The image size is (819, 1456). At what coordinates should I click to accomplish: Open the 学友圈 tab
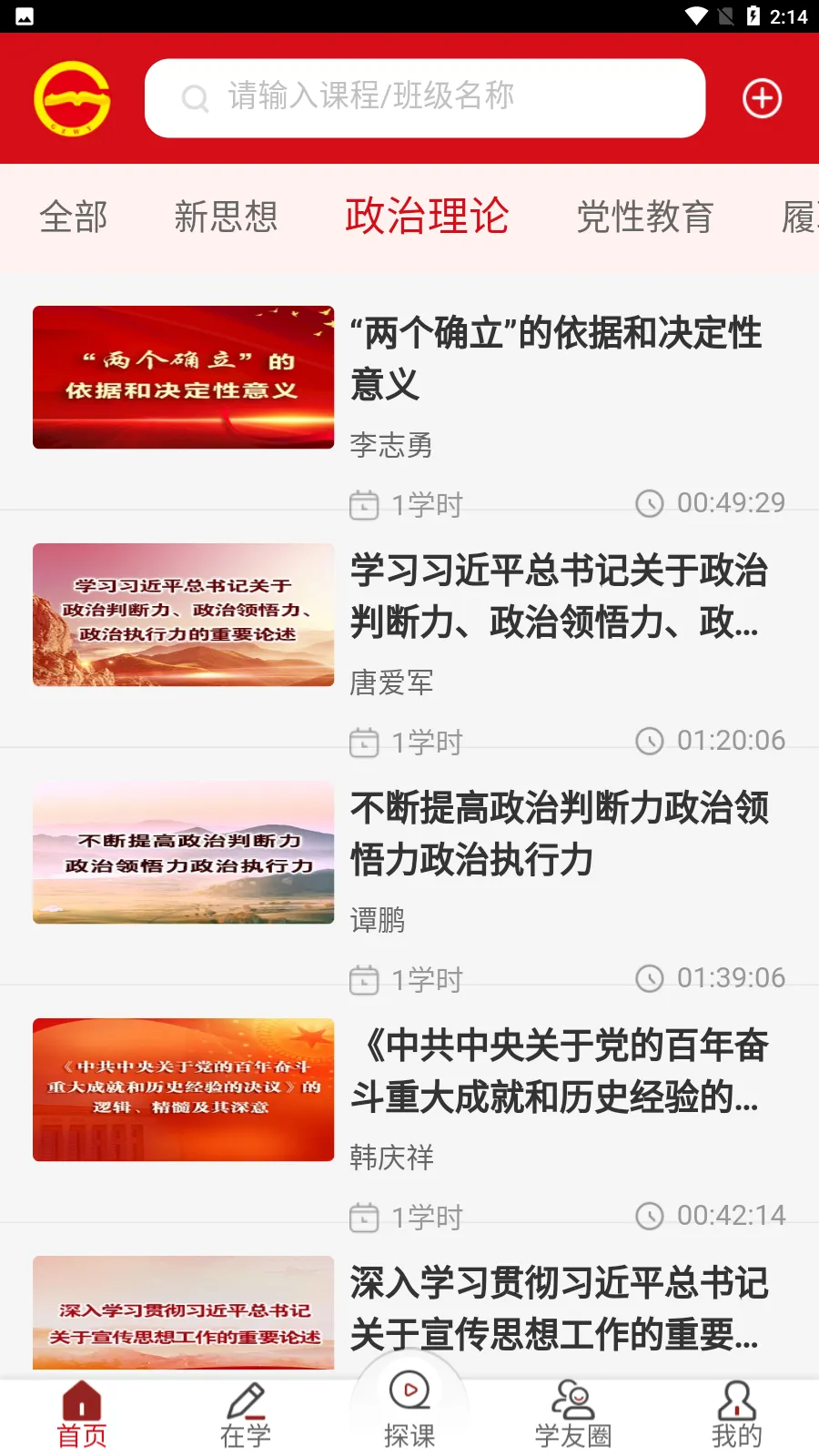click(x=573, y=1416)
